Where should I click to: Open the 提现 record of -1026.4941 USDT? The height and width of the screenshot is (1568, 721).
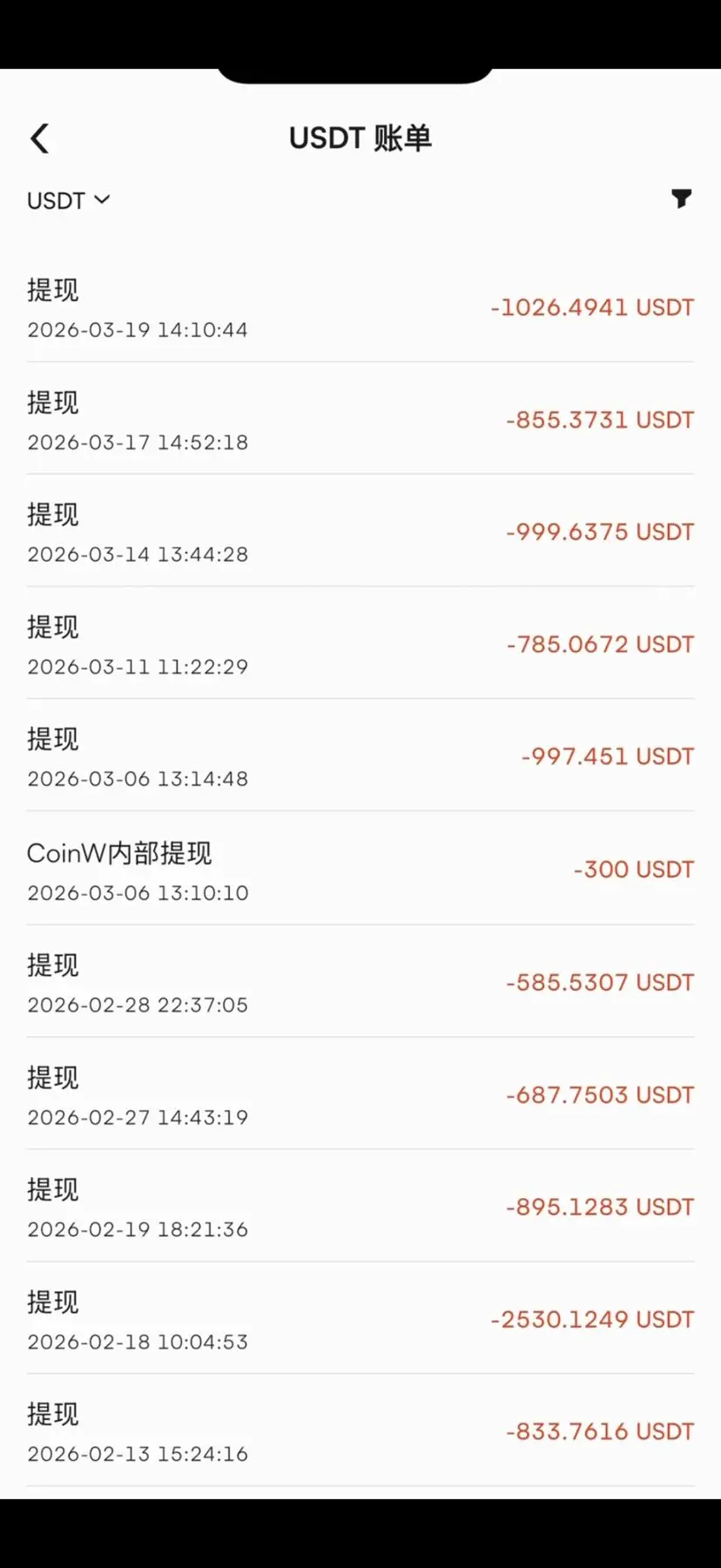coord(360,308)
